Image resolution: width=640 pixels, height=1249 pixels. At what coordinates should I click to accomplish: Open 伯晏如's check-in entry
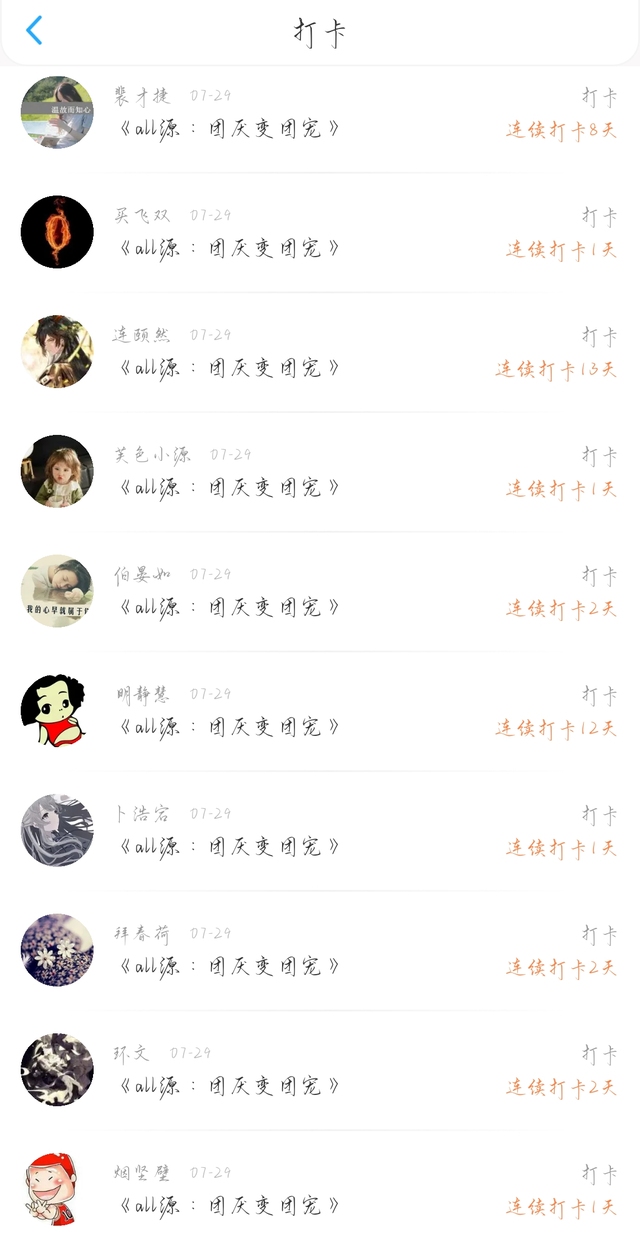click(x=320, y=591)
